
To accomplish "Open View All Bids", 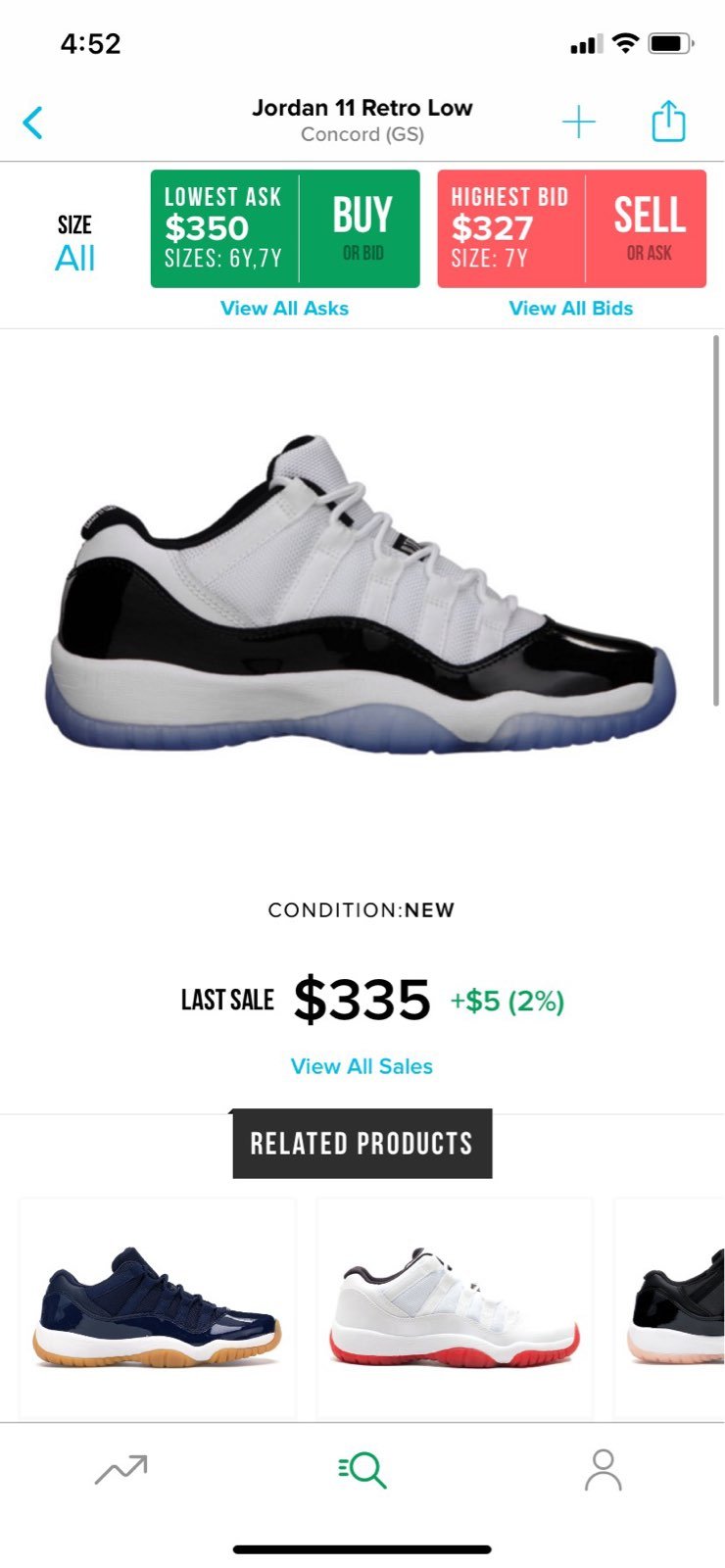I will point(571,309).
